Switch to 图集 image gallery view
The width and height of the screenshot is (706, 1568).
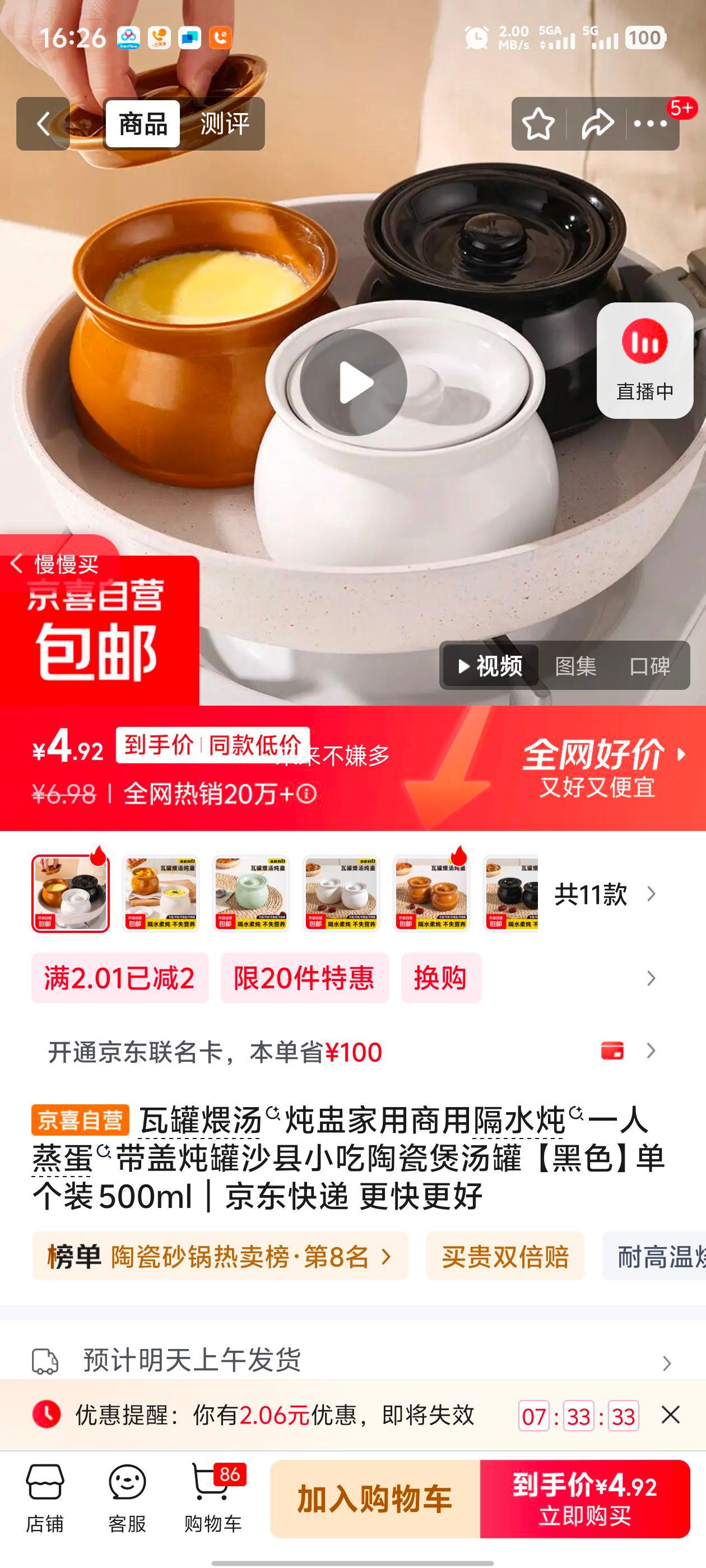575,666
